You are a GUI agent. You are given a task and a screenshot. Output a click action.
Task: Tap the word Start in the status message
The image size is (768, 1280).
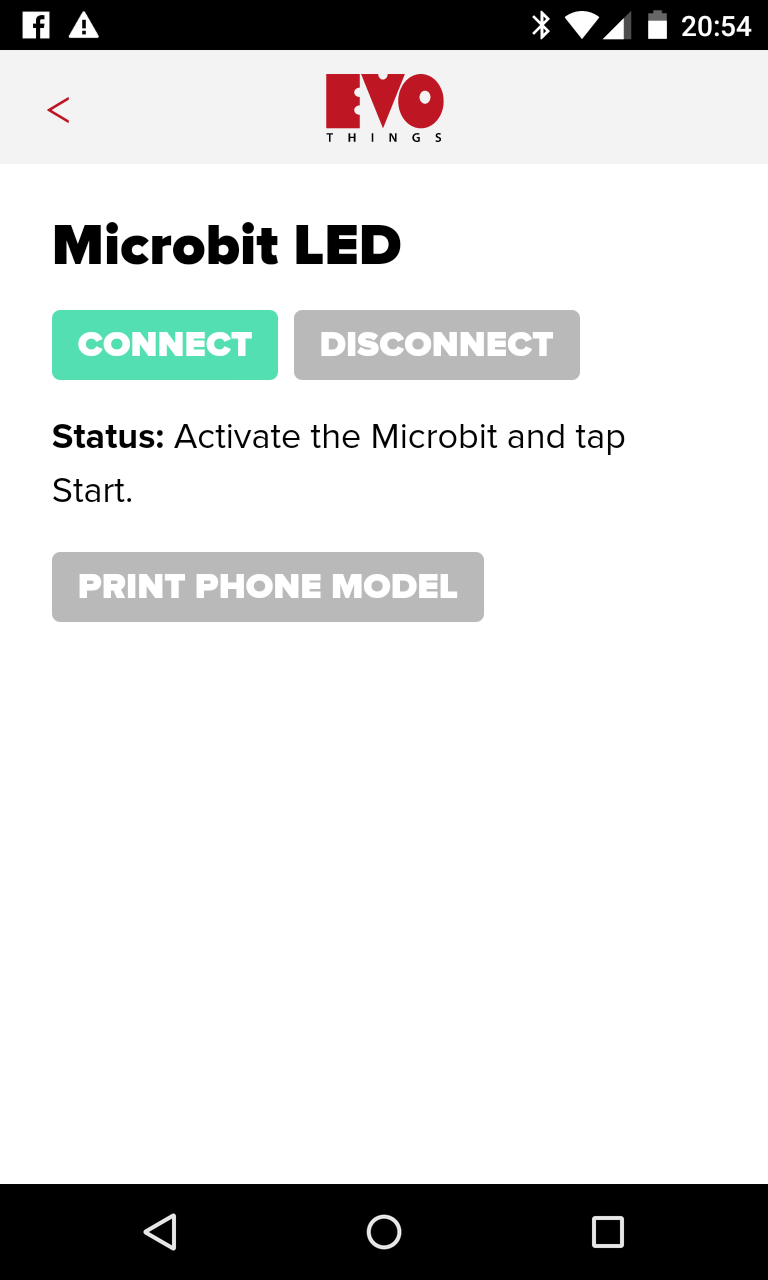pyautogui.click(x=90, y=491)
